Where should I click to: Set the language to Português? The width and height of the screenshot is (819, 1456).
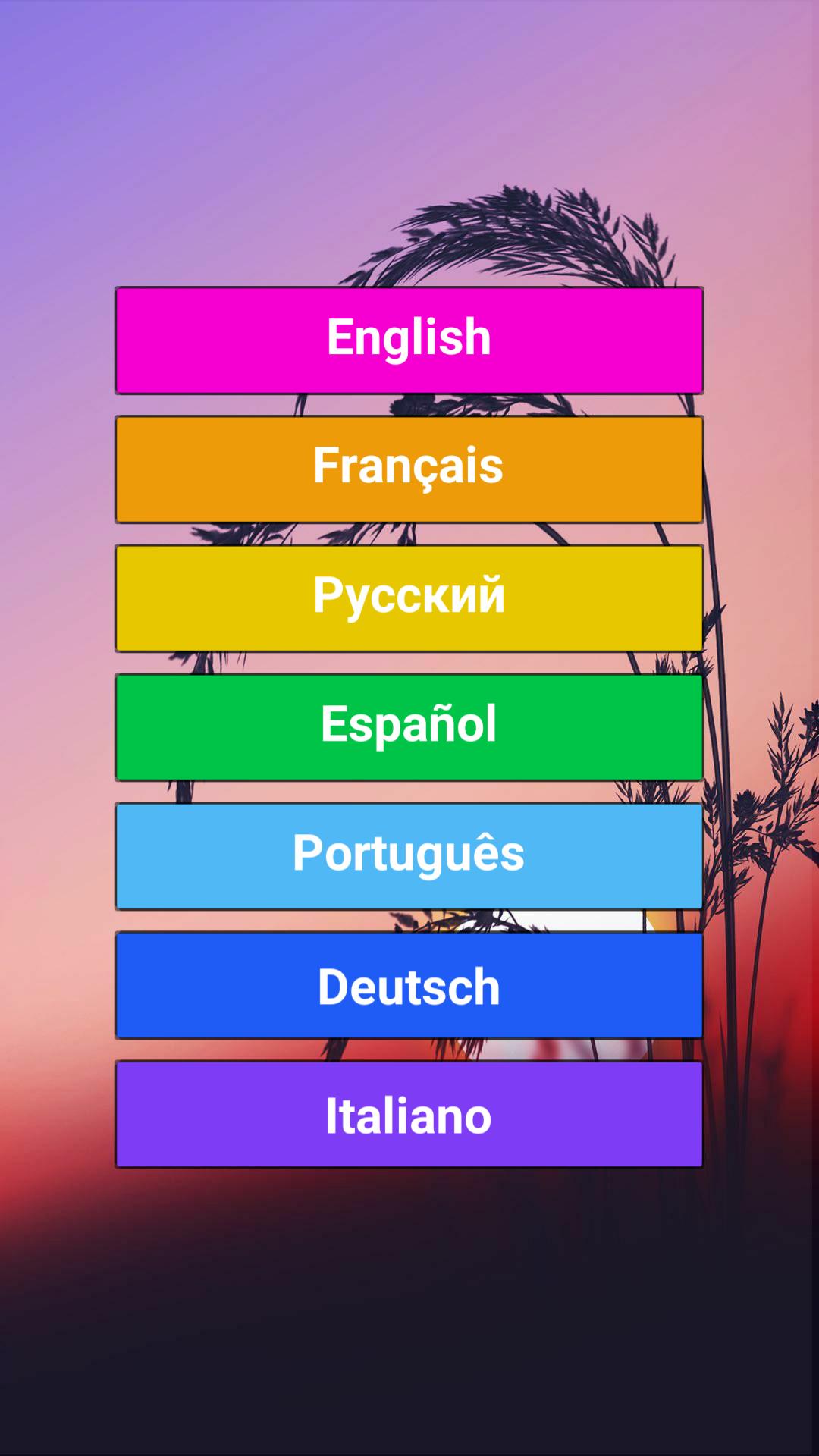409,856
